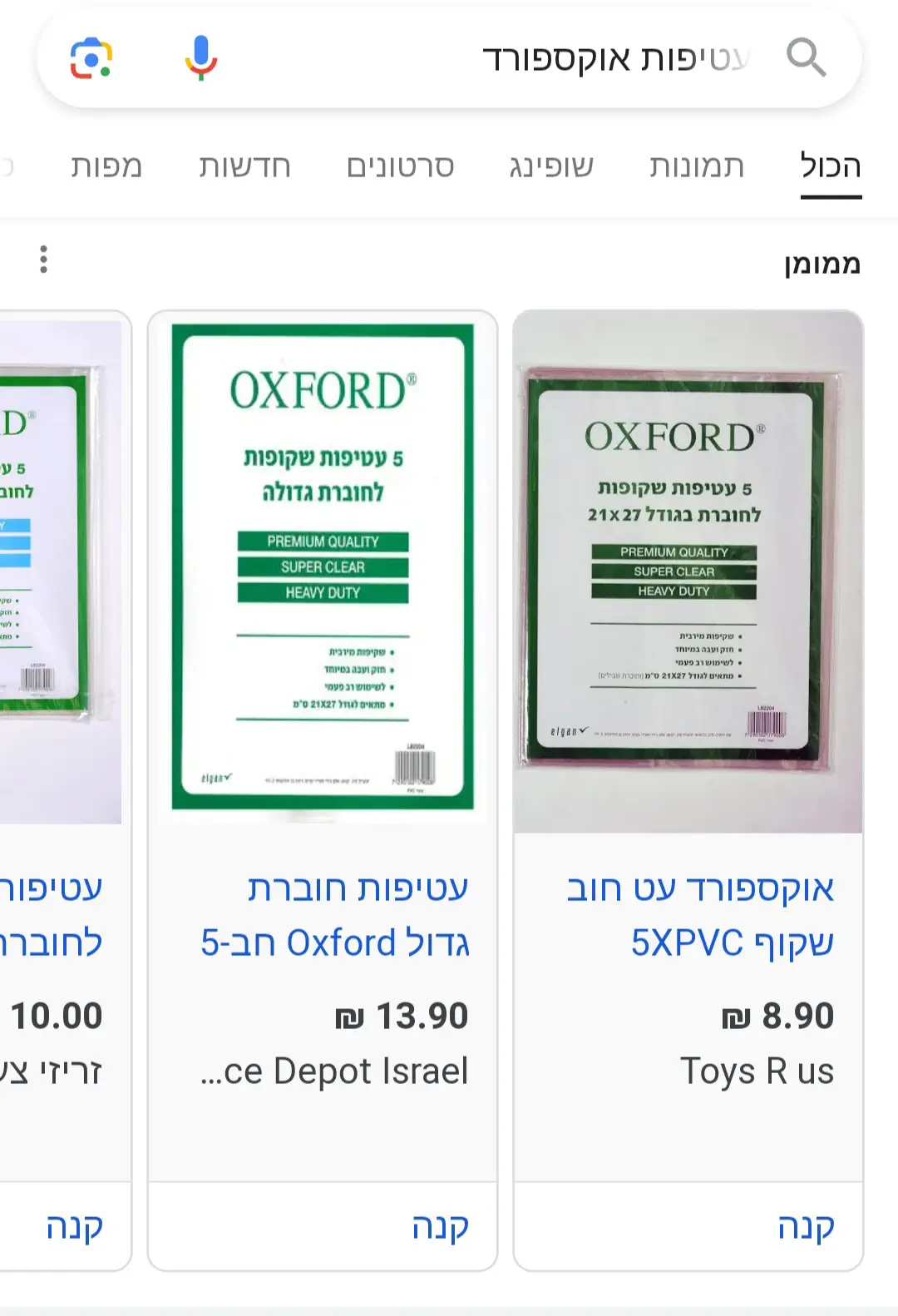This screenshot has height=1316, width=898.
Task: Switch to the תמונות tab
Action: (696, 166)
